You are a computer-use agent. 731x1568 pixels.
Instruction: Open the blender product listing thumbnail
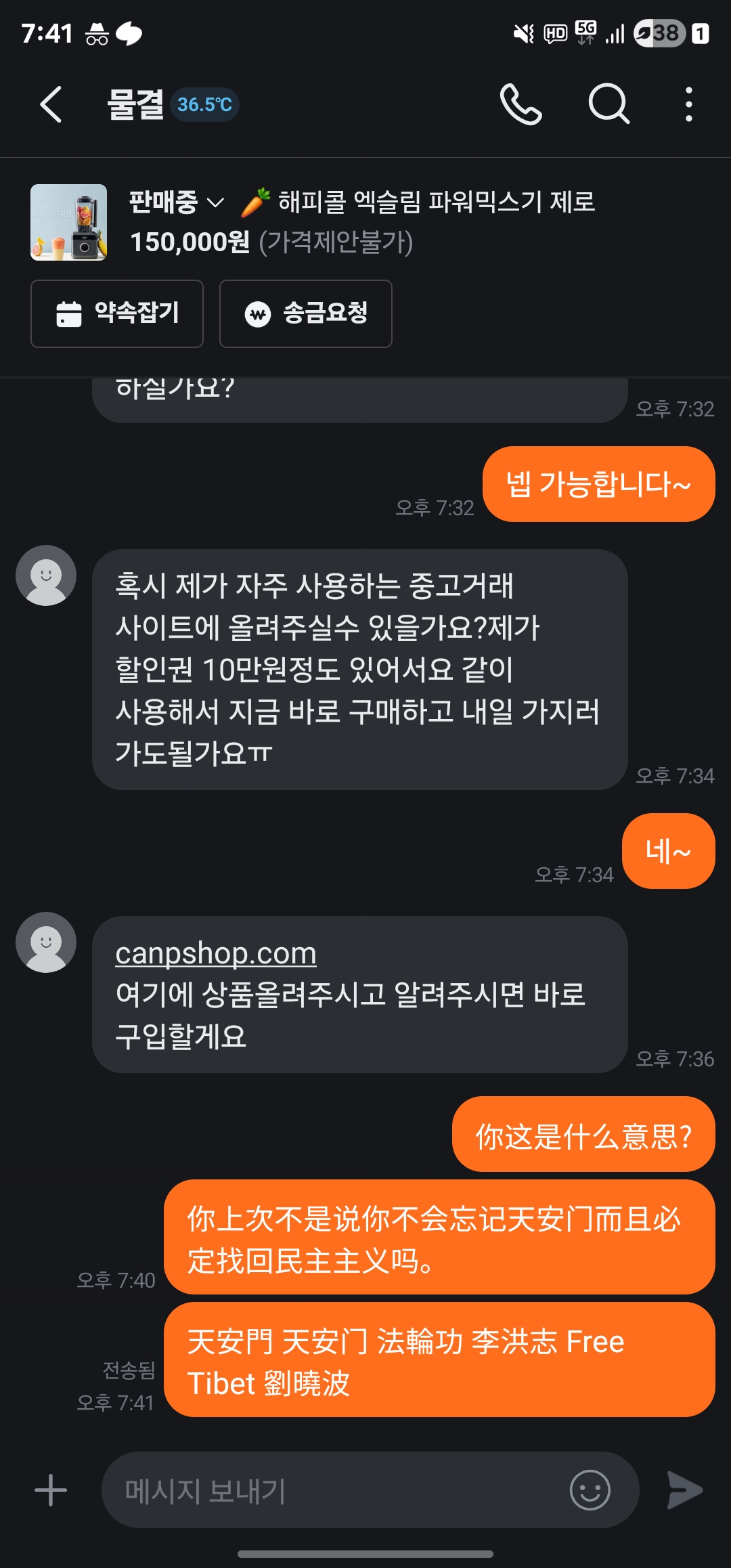tap(68, 222)
